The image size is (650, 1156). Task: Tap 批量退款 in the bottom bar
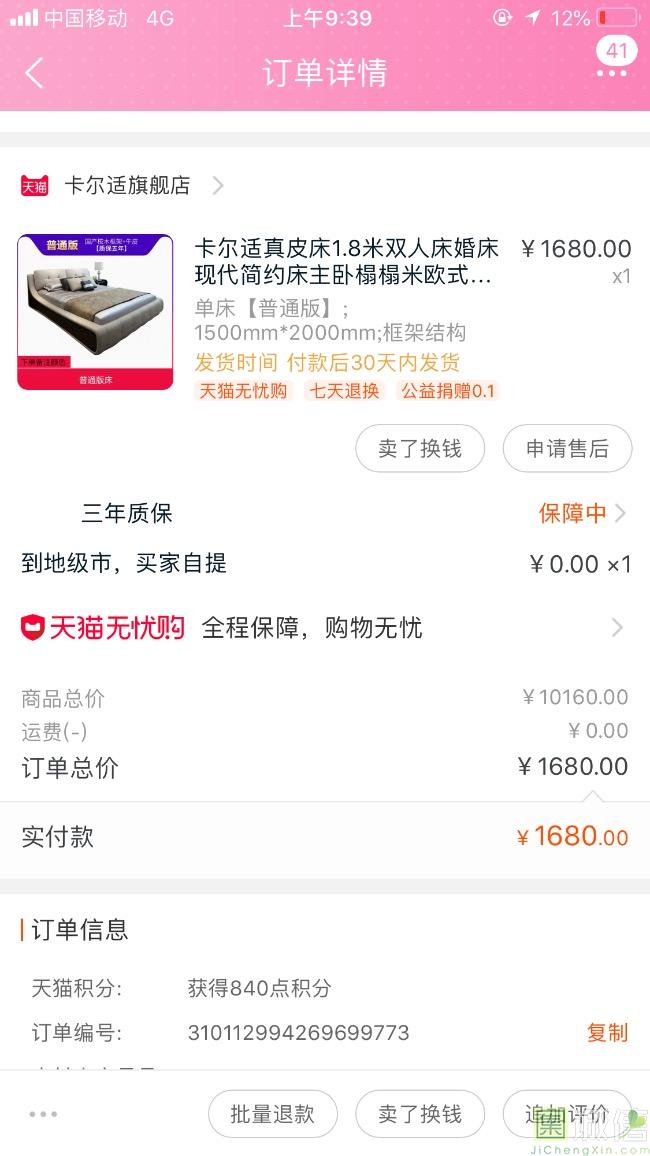[272, 1114]
